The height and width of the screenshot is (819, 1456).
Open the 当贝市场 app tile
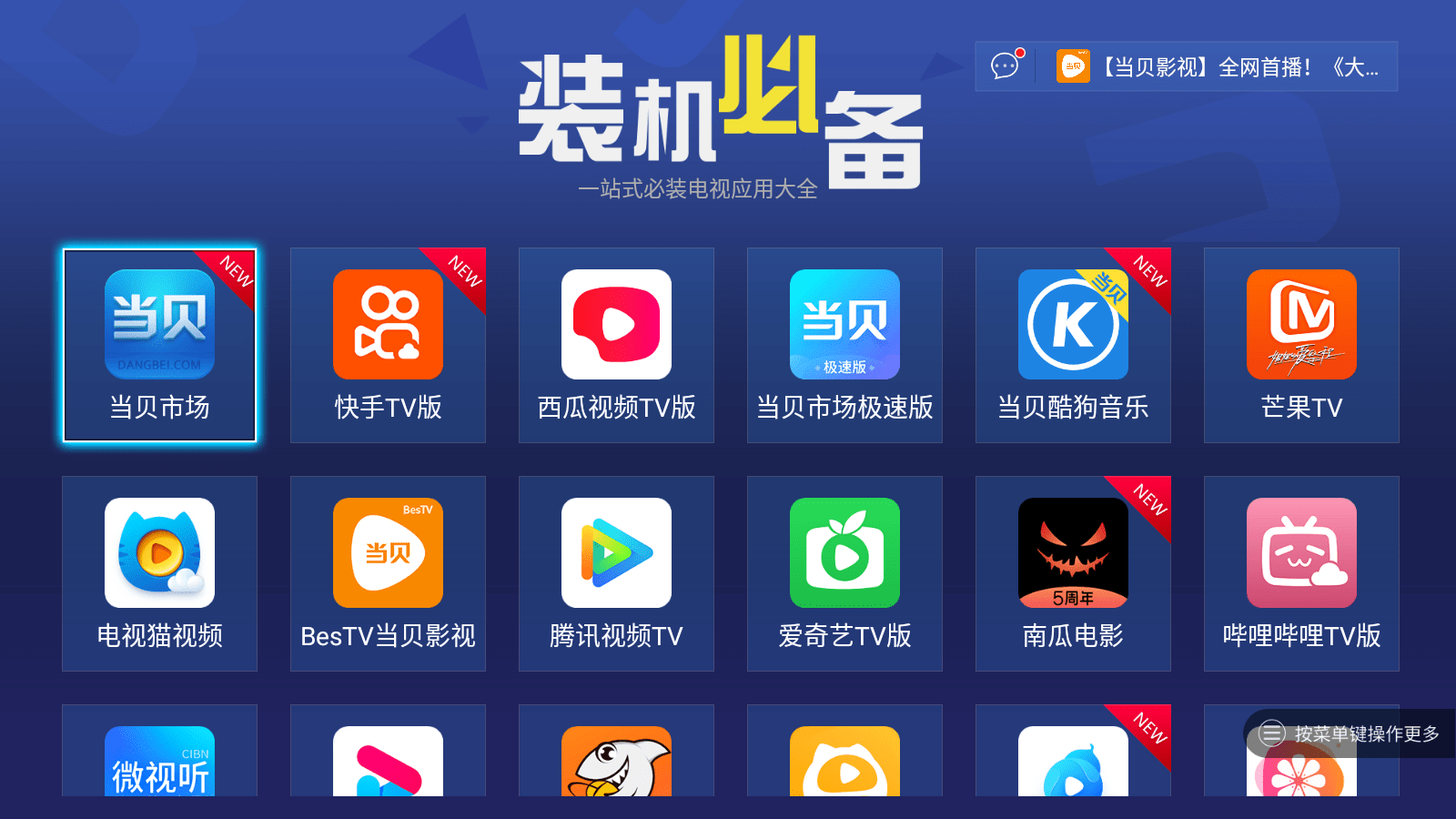[159, 345]
